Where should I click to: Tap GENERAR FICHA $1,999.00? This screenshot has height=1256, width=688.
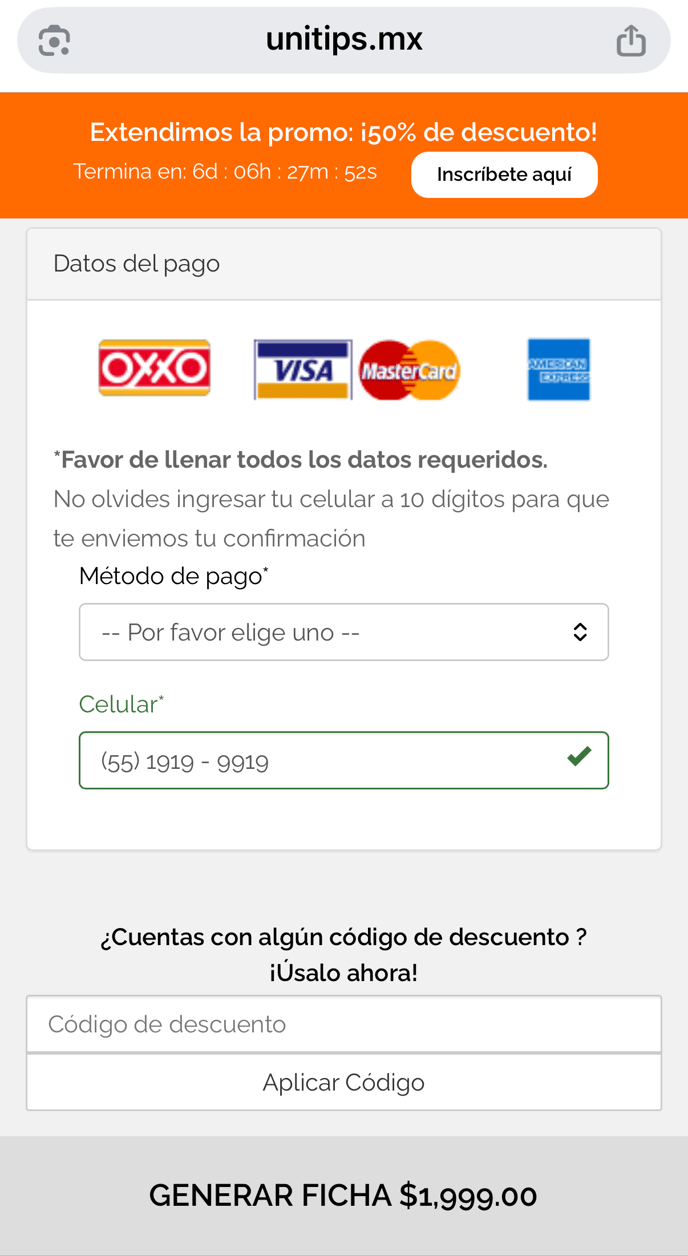coord(344,1195)
